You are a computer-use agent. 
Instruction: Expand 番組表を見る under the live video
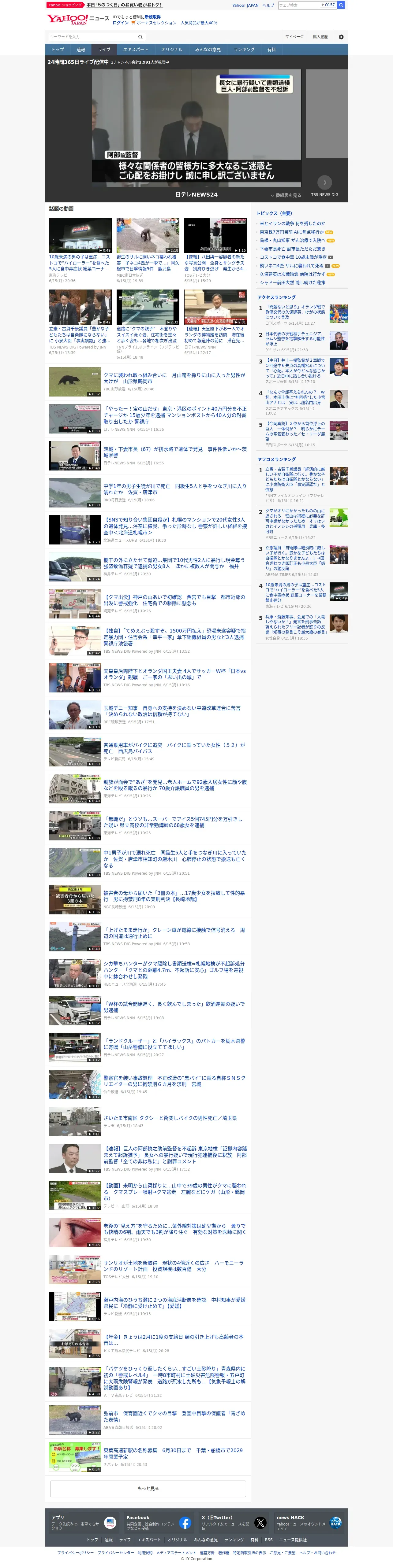click(x=286, y=195)
